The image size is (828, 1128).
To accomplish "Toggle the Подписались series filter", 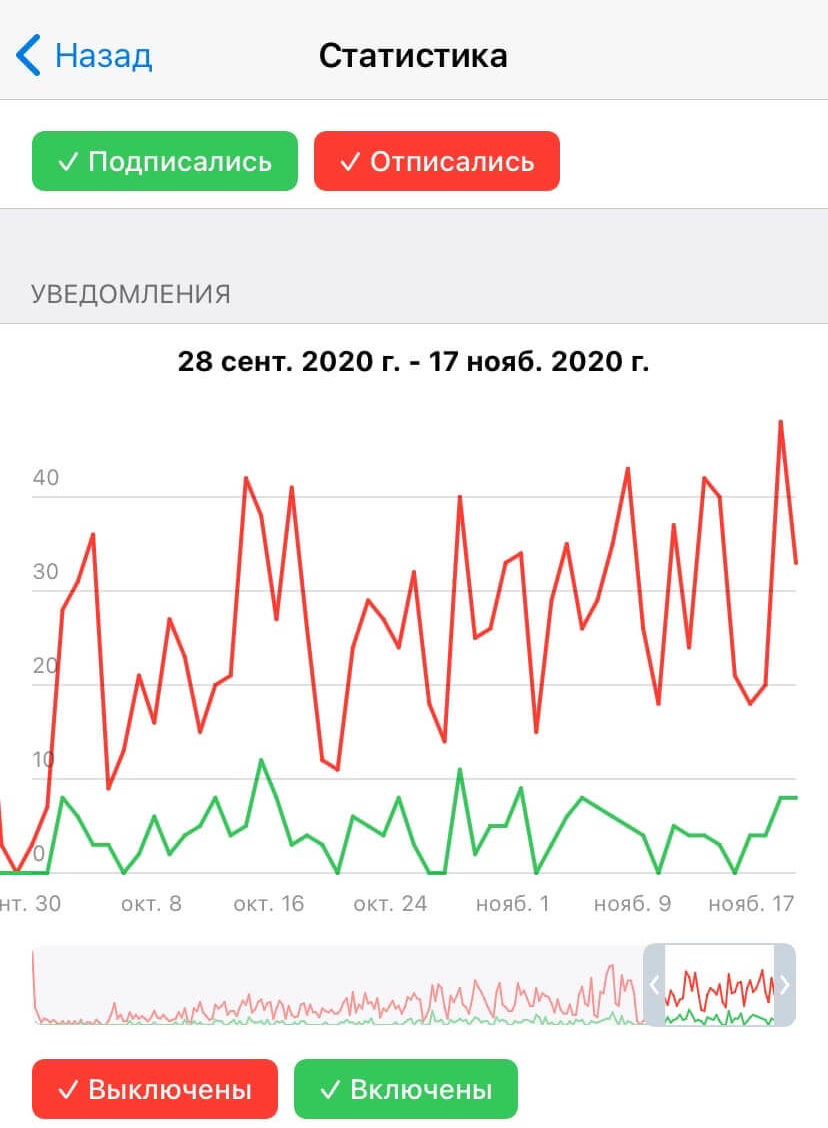I will pyautogui.click(x=165, y=161).
